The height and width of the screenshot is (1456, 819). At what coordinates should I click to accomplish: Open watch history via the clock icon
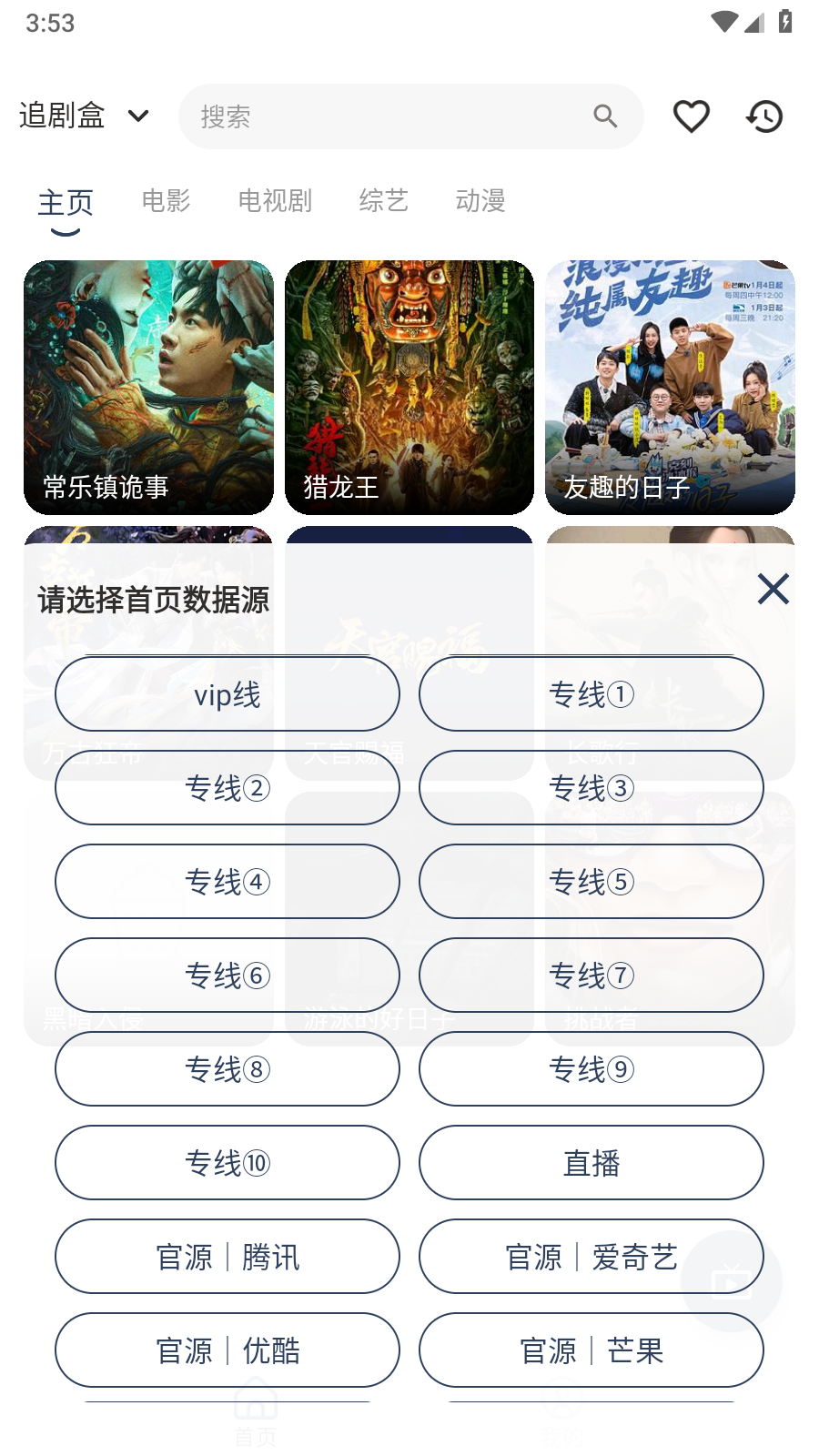763,116
